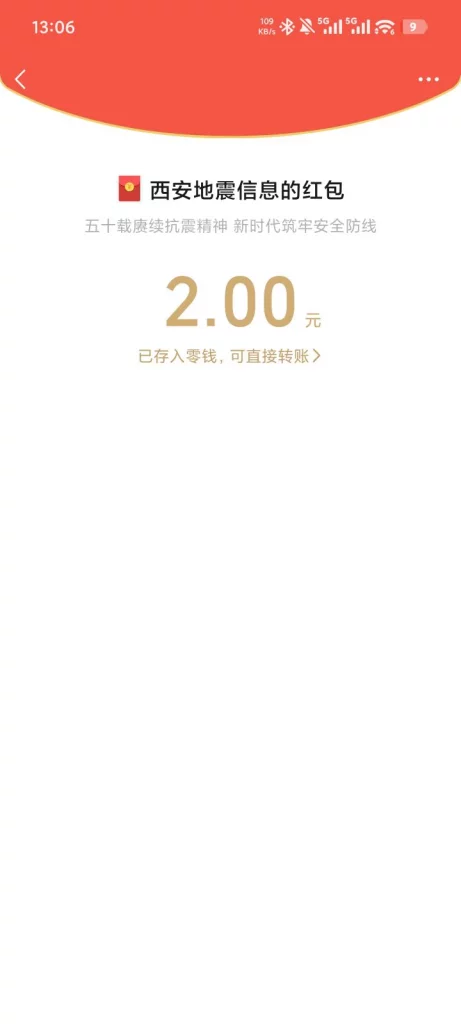Go back using the top-left arrow

click(21, 80)
